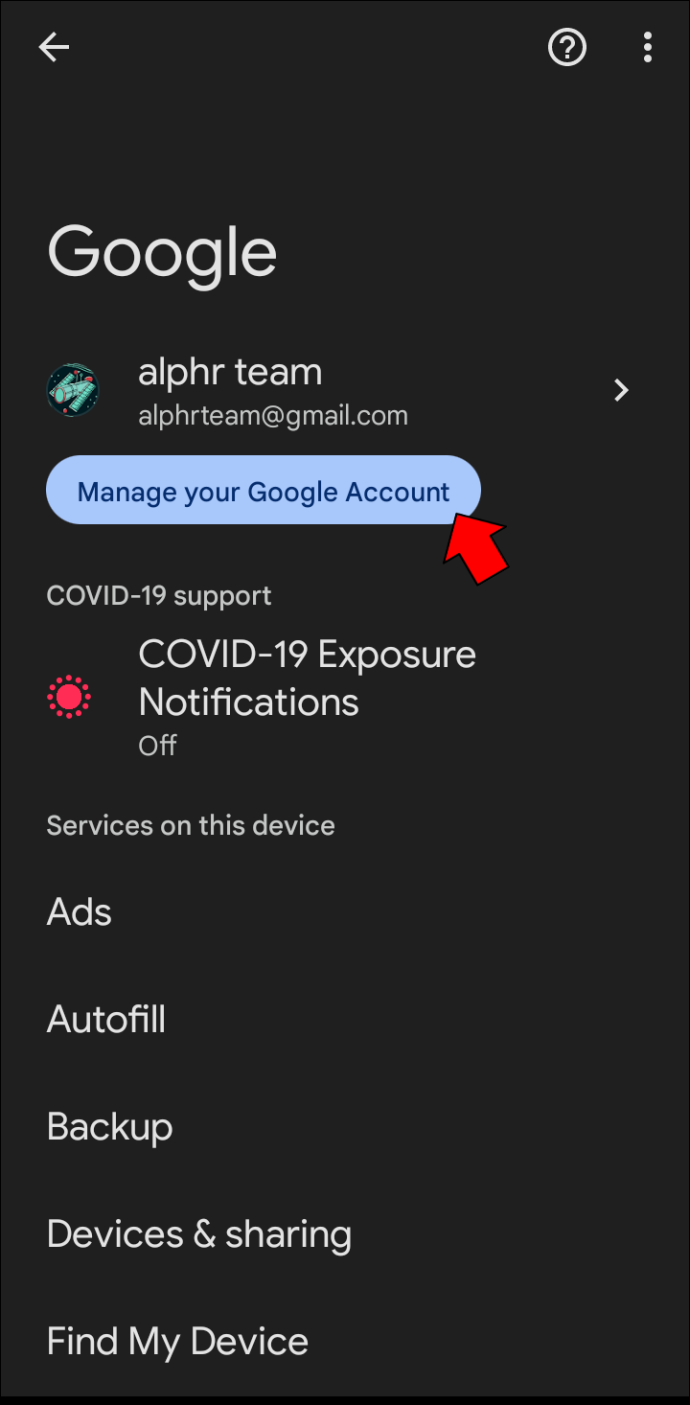Open the alphr team account switcher
This screenshot has width=690, height=1405.
click(340, 390)
